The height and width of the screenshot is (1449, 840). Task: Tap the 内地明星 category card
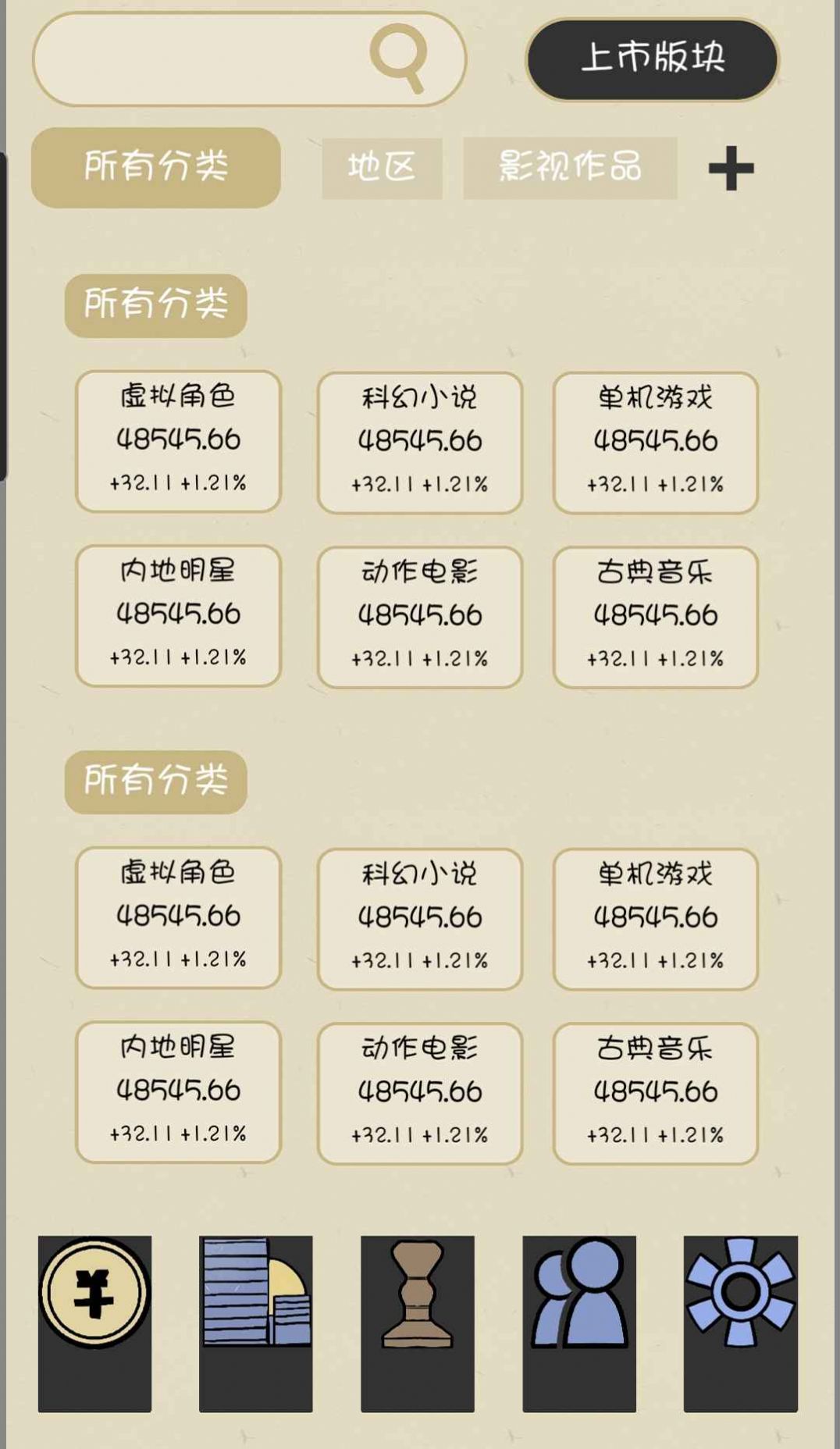177,617
